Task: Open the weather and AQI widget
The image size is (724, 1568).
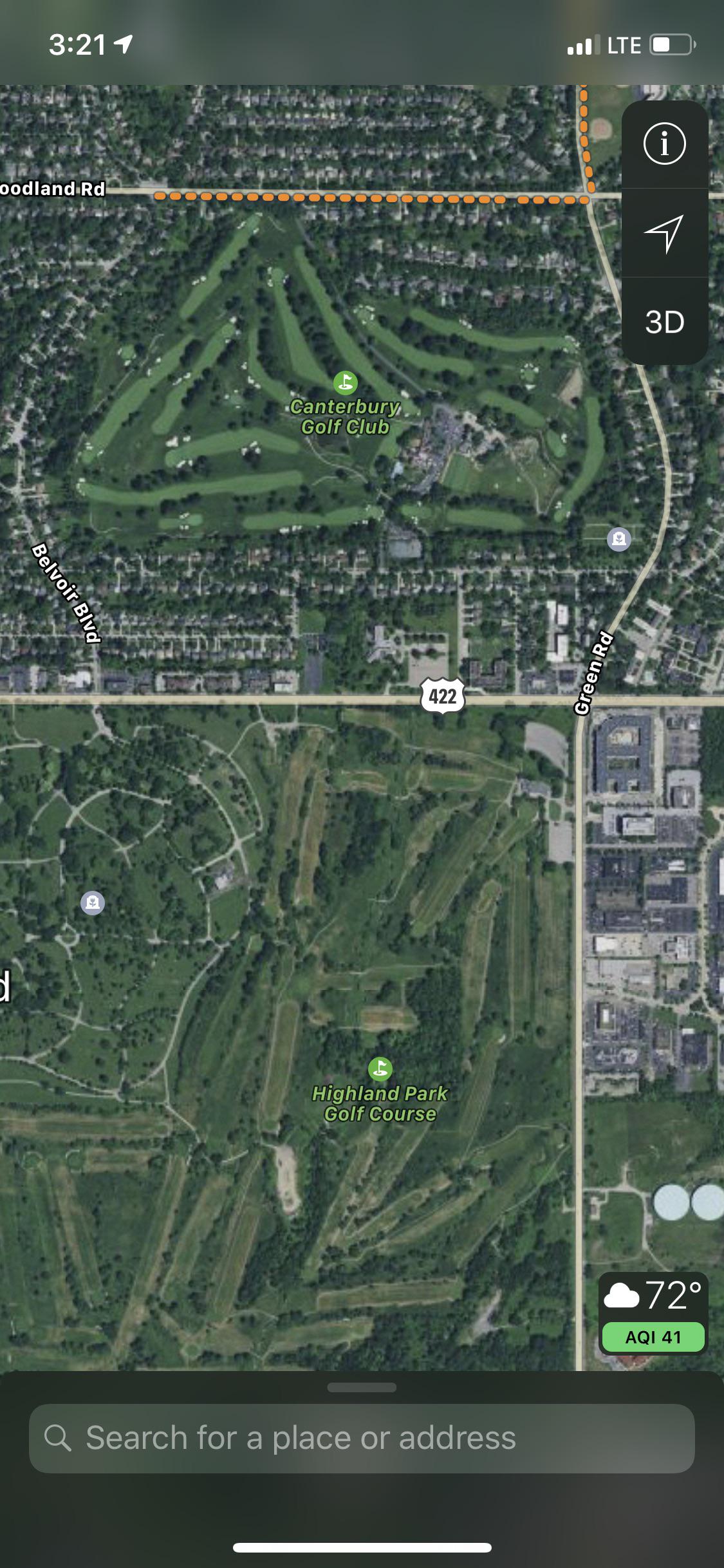Action: [x=653, y=1313]
